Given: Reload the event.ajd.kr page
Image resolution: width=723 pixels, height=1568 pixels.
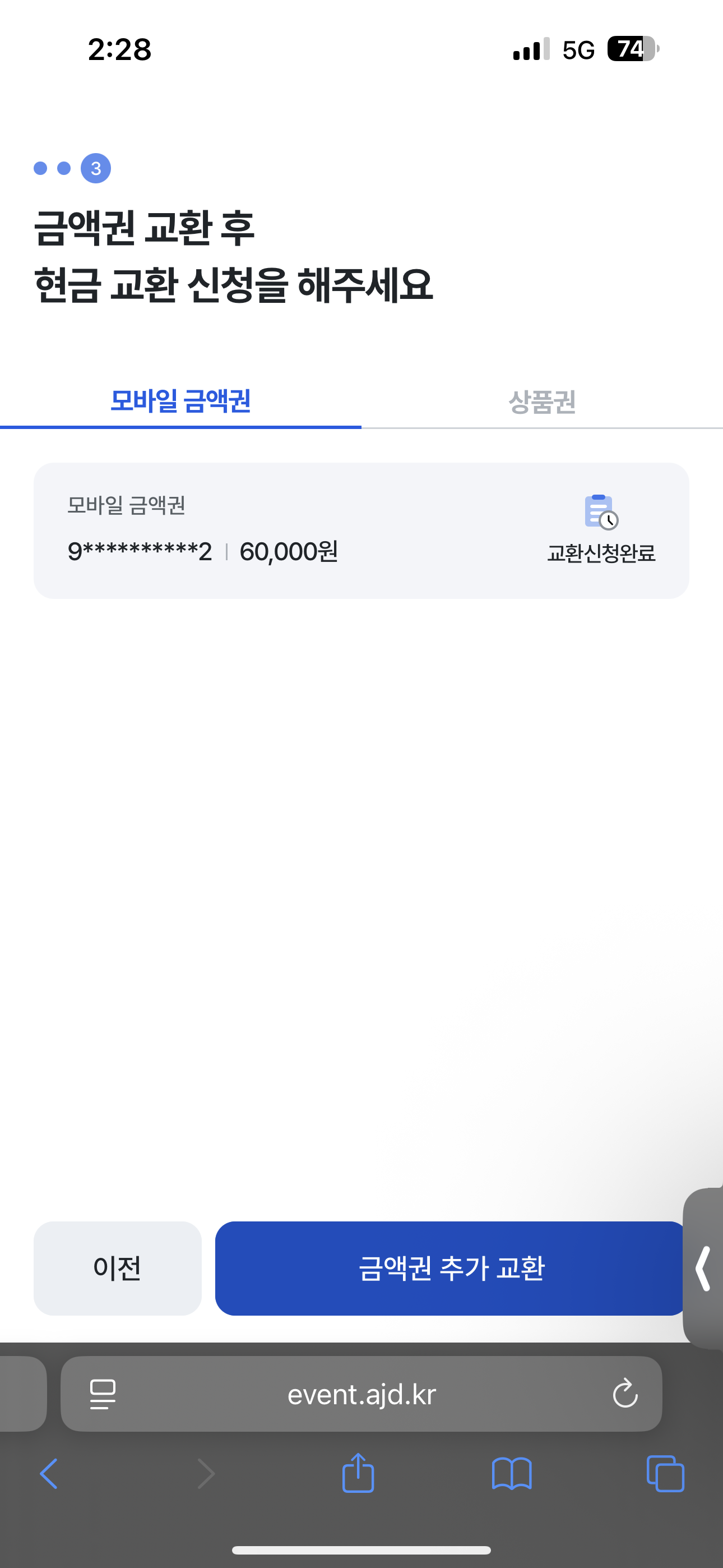Looking at the screenshot, I should click(625, 1394).
